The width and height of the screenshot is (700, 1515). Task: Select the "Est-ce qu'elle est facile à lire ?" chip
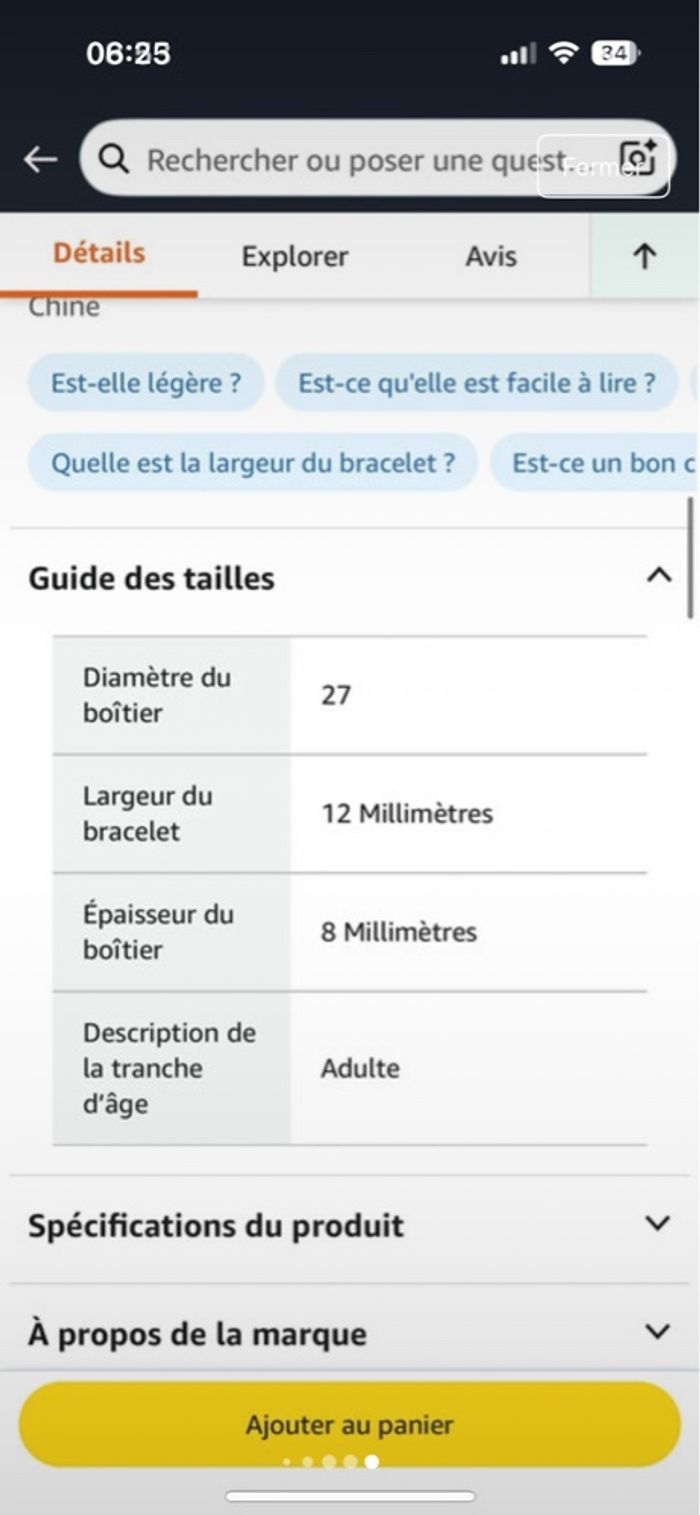pos(477,383)
